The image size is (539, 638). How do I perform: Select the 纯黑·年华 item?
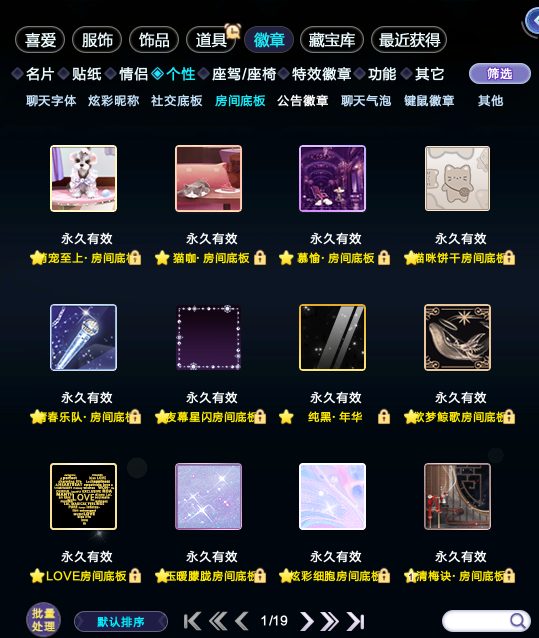(332, 337)
